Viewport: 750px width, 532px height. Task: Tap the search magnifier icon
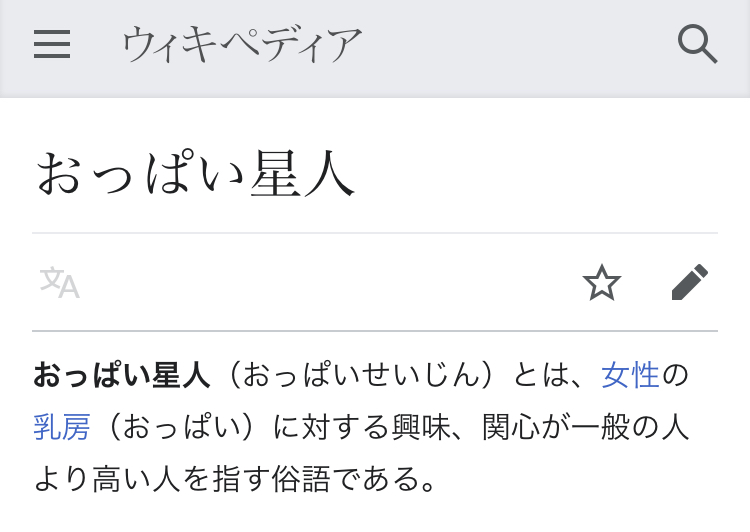696,44
